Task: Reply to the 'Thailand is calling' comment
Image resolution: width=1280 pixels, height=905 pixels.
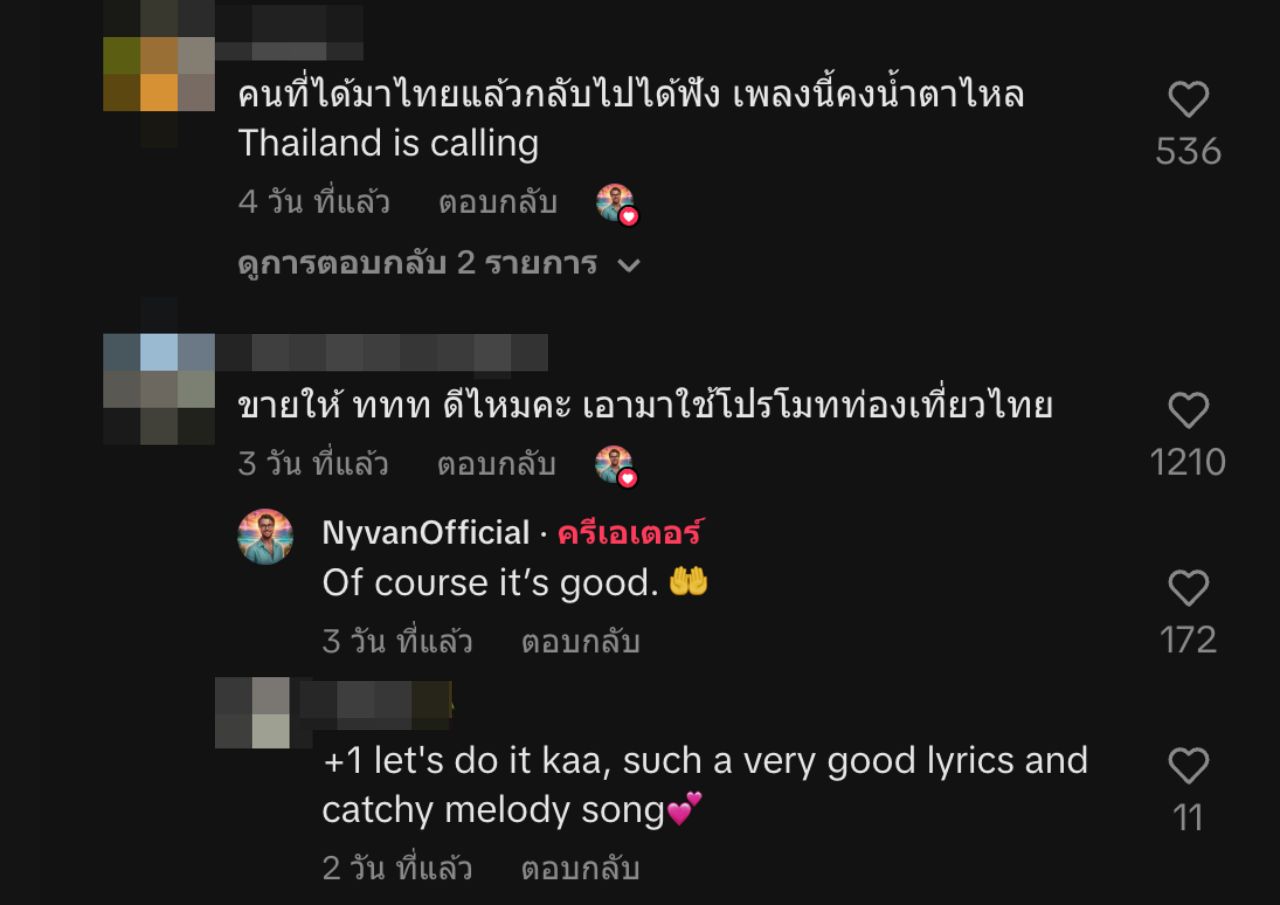Action: click(497, 203)
